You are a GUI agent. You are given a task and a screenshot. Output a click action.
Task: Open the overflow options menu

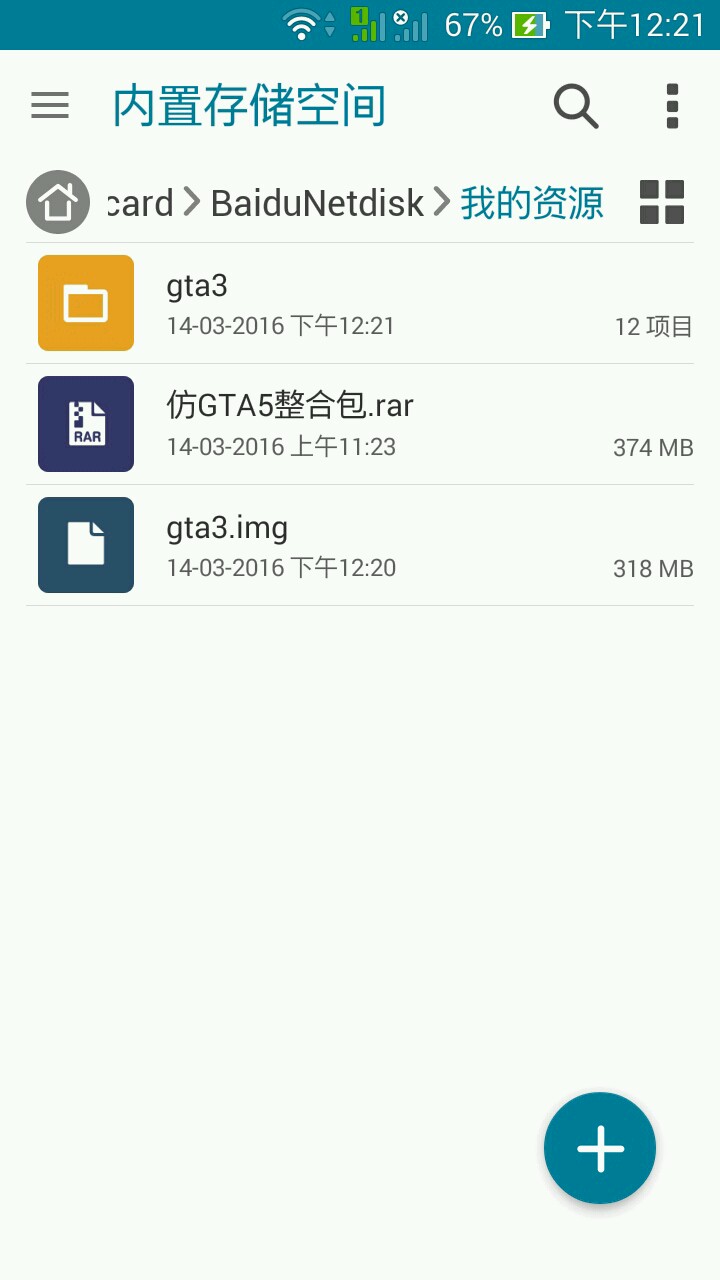[x=672, y=105]
